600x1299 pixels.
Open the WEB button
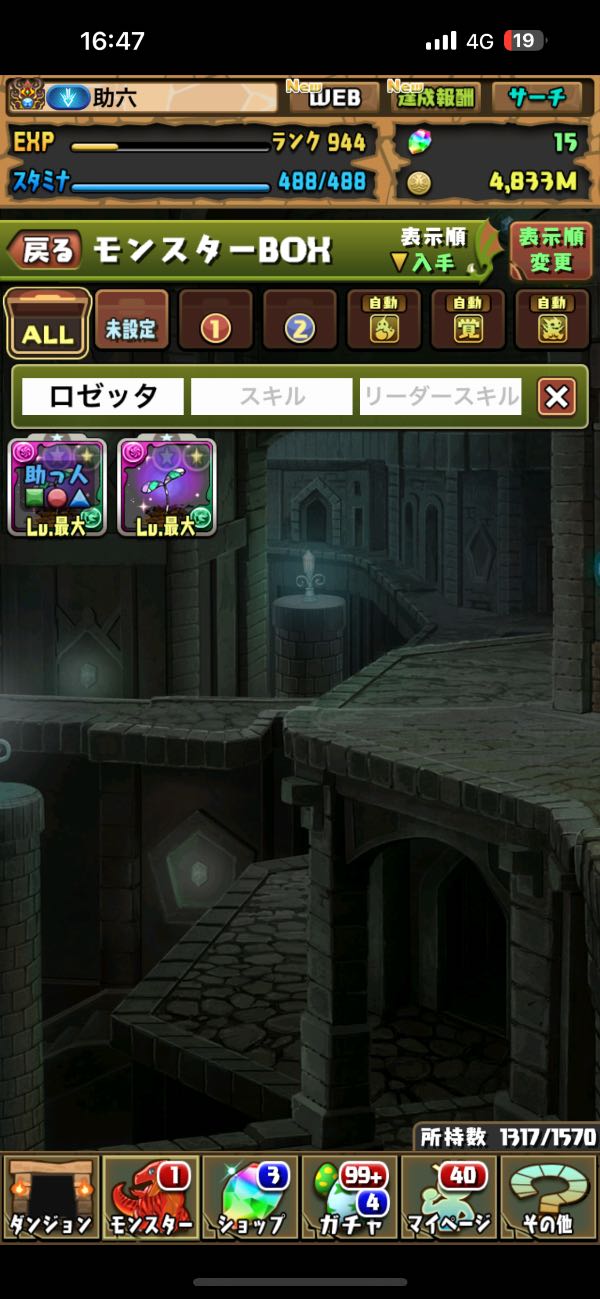(x=334, y=97)
